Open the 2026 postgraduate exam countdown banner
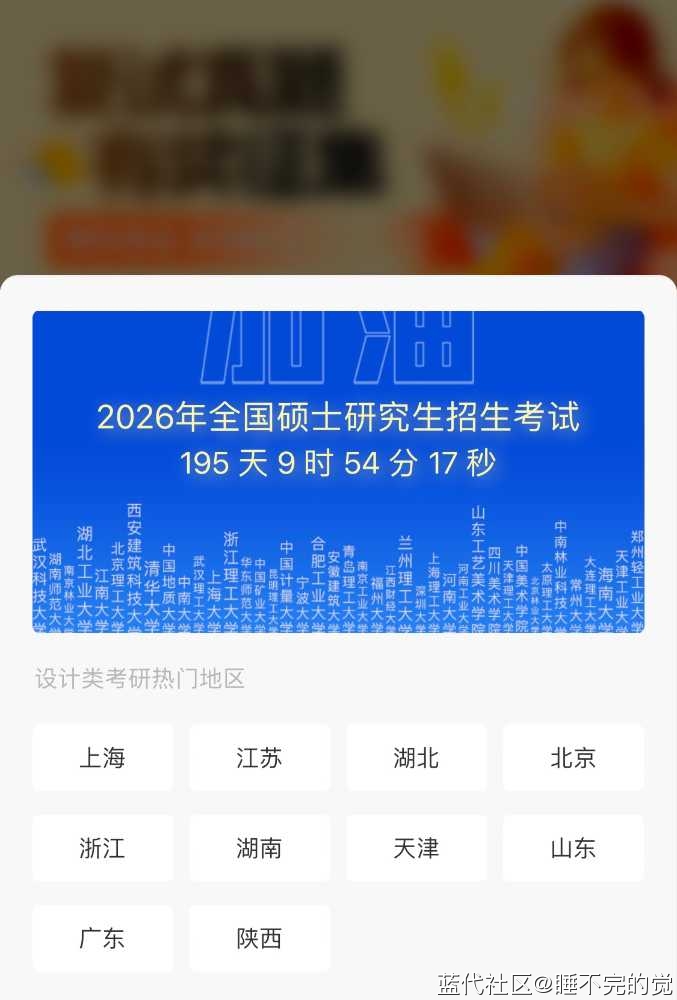 click(x=338, y=470)
